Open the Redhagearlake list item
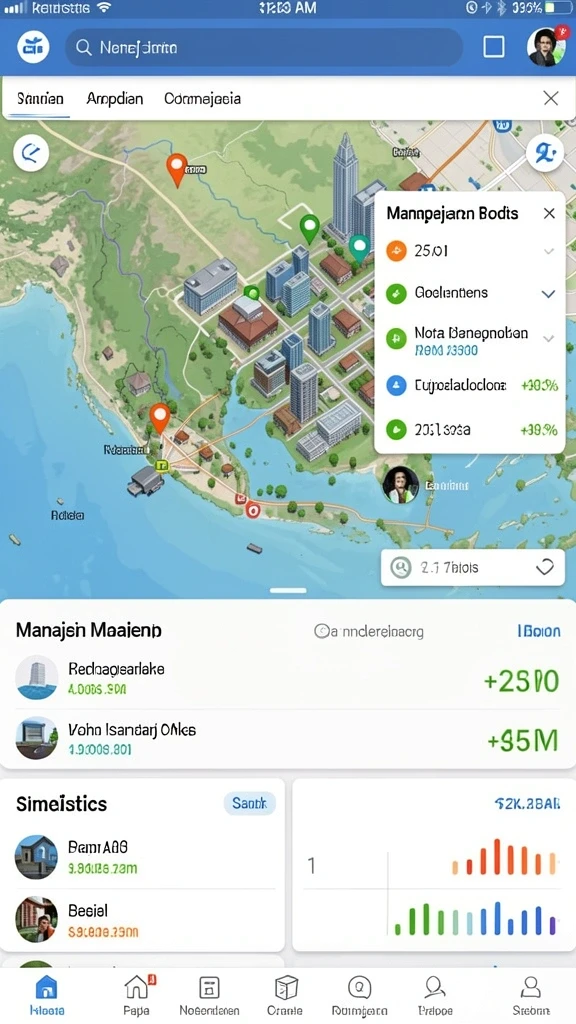 (x=287, y=678)
